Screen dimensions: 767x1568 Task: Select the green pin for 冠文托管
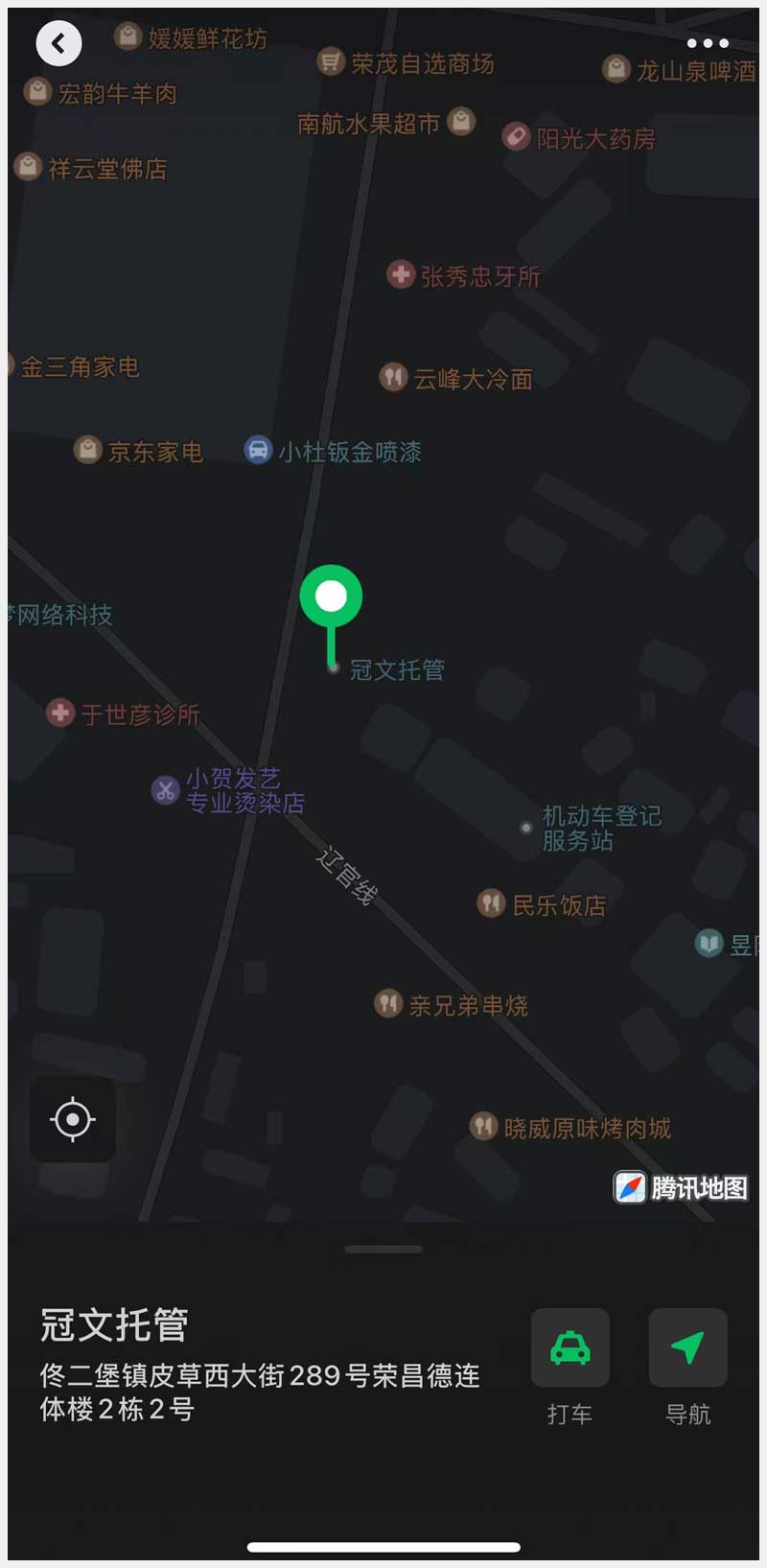(x=331, y=597)
